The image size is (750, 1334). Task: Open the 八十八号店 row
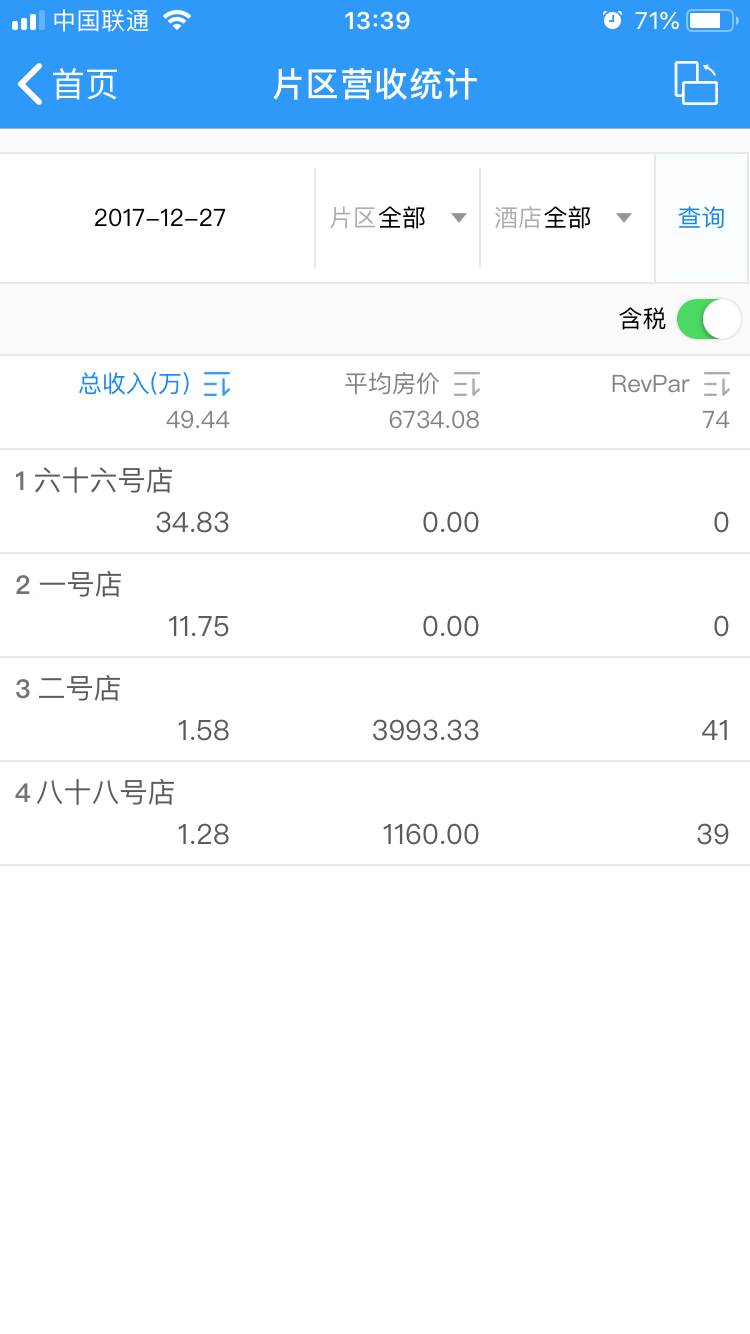click(374, 813)
